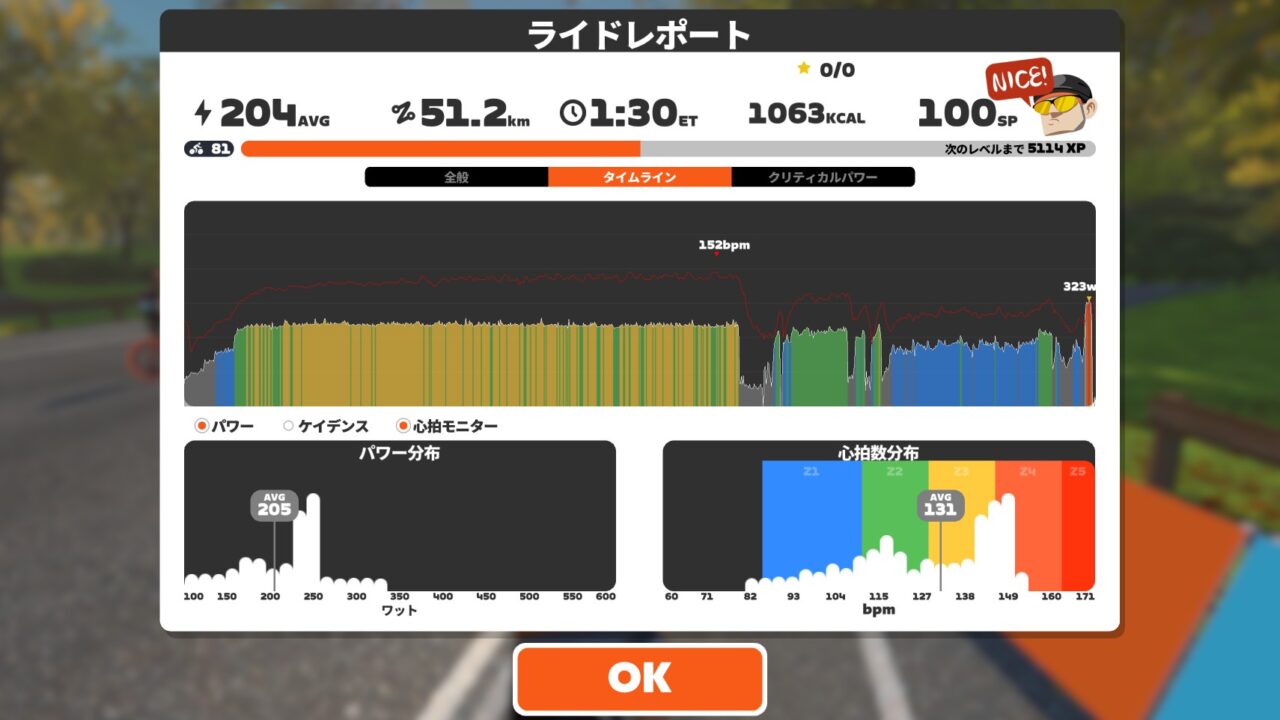Confirm the ride report with OK
Image resolution: width=1280 pixels, height=720 pixels.
click(639, 678)
